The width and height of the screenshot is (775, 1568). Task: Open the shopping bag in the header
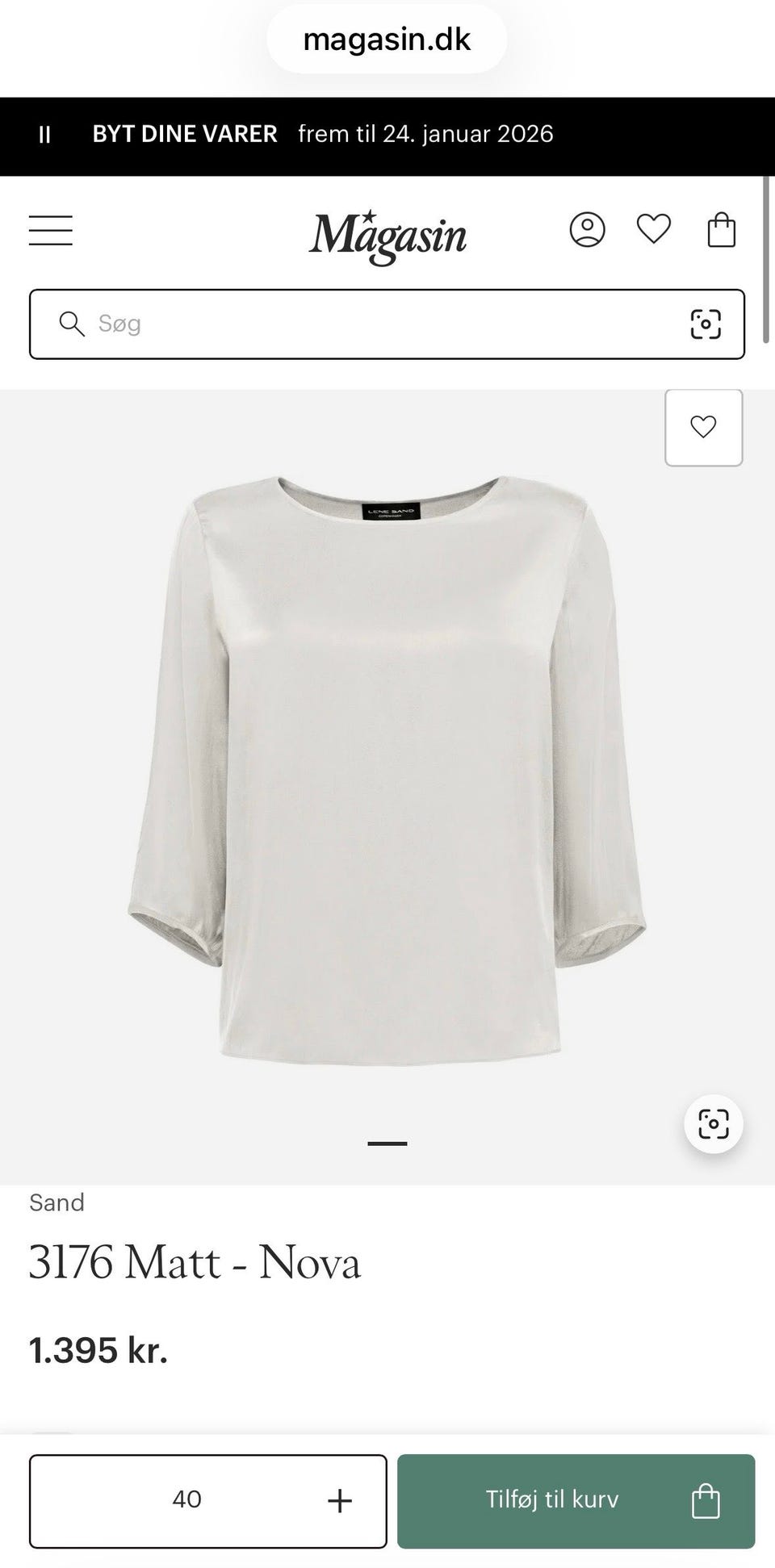[721, 229]
